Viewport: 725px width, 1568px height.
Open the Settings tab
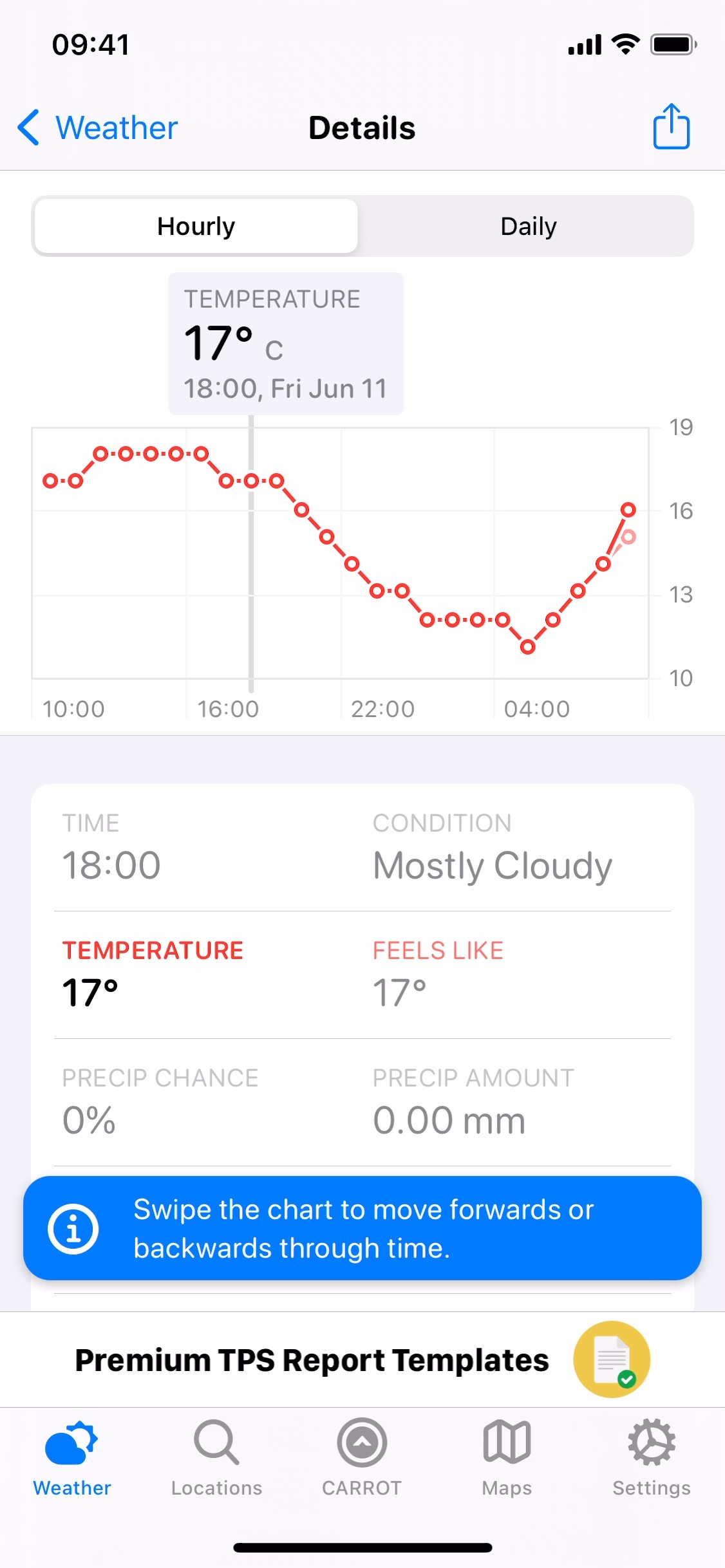pyautogui.click(x=652, y=1457)
